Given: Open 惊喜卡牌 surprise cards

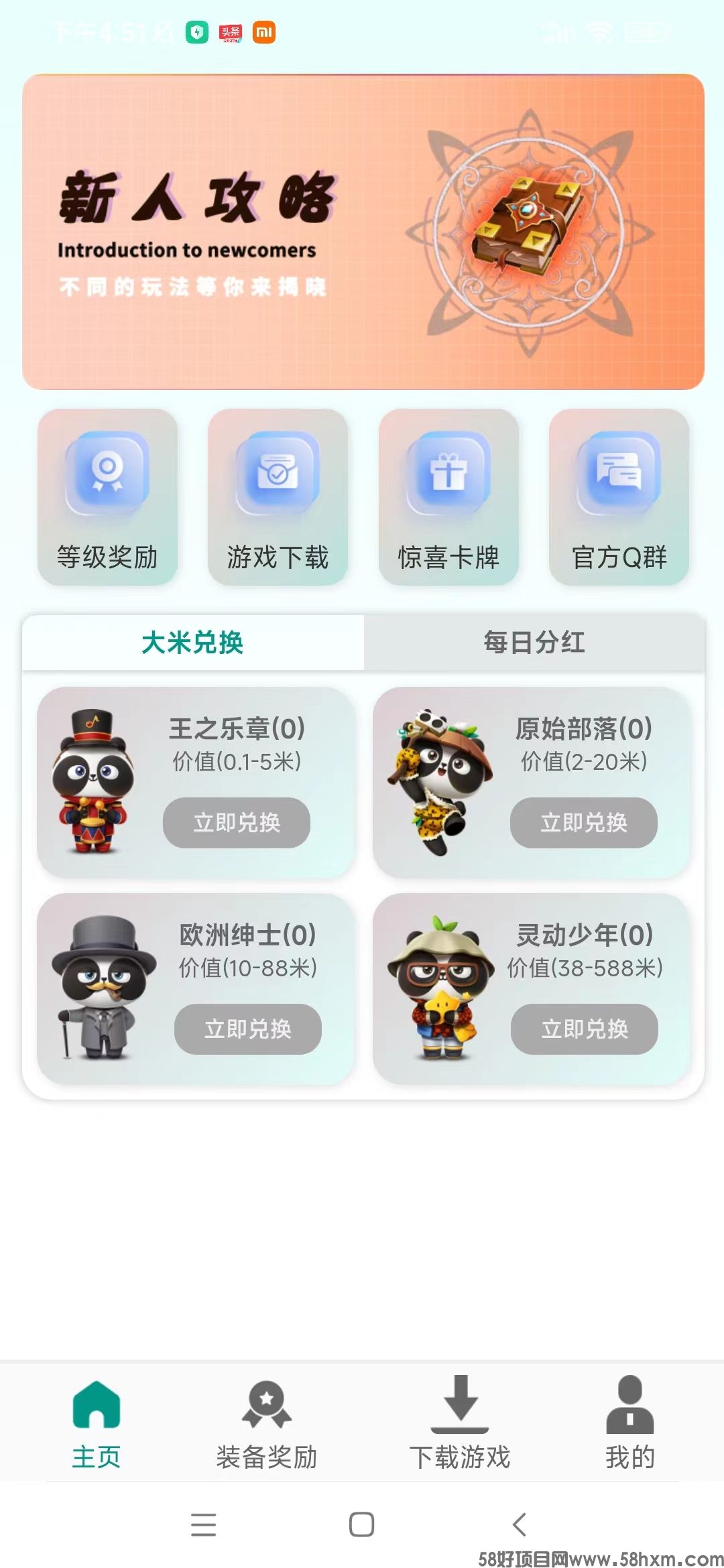Looking at the screenshot, I should click(448, 497).
